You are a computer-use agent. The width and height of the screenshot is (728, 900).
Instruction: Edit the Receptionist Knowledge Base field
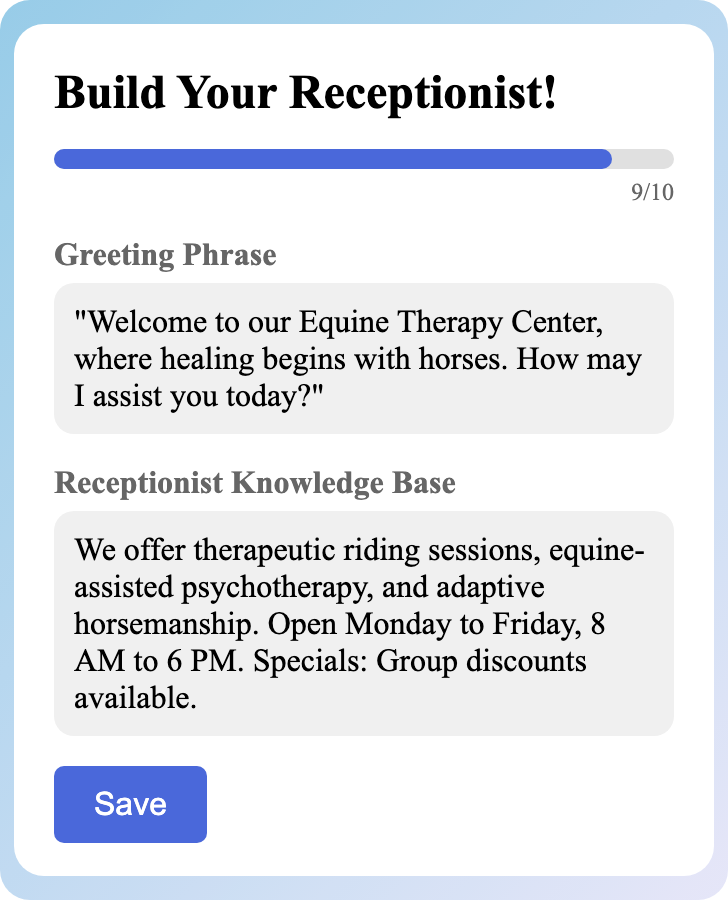click(363, 623)
